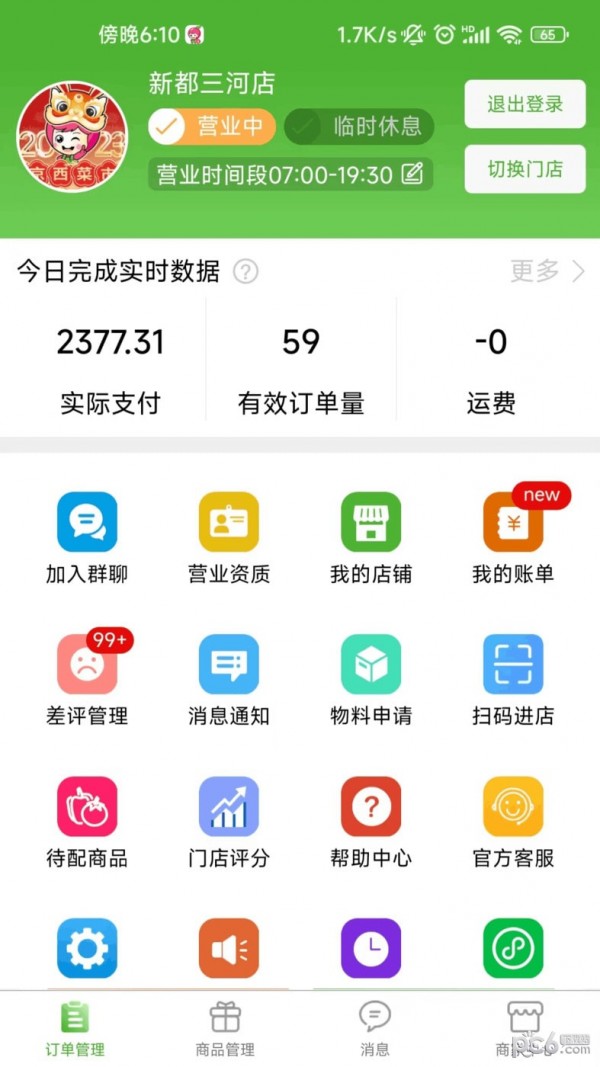This screenshot has height=1067, width=600.
Task: View 更多 real-time data
Action: [547, 271]
